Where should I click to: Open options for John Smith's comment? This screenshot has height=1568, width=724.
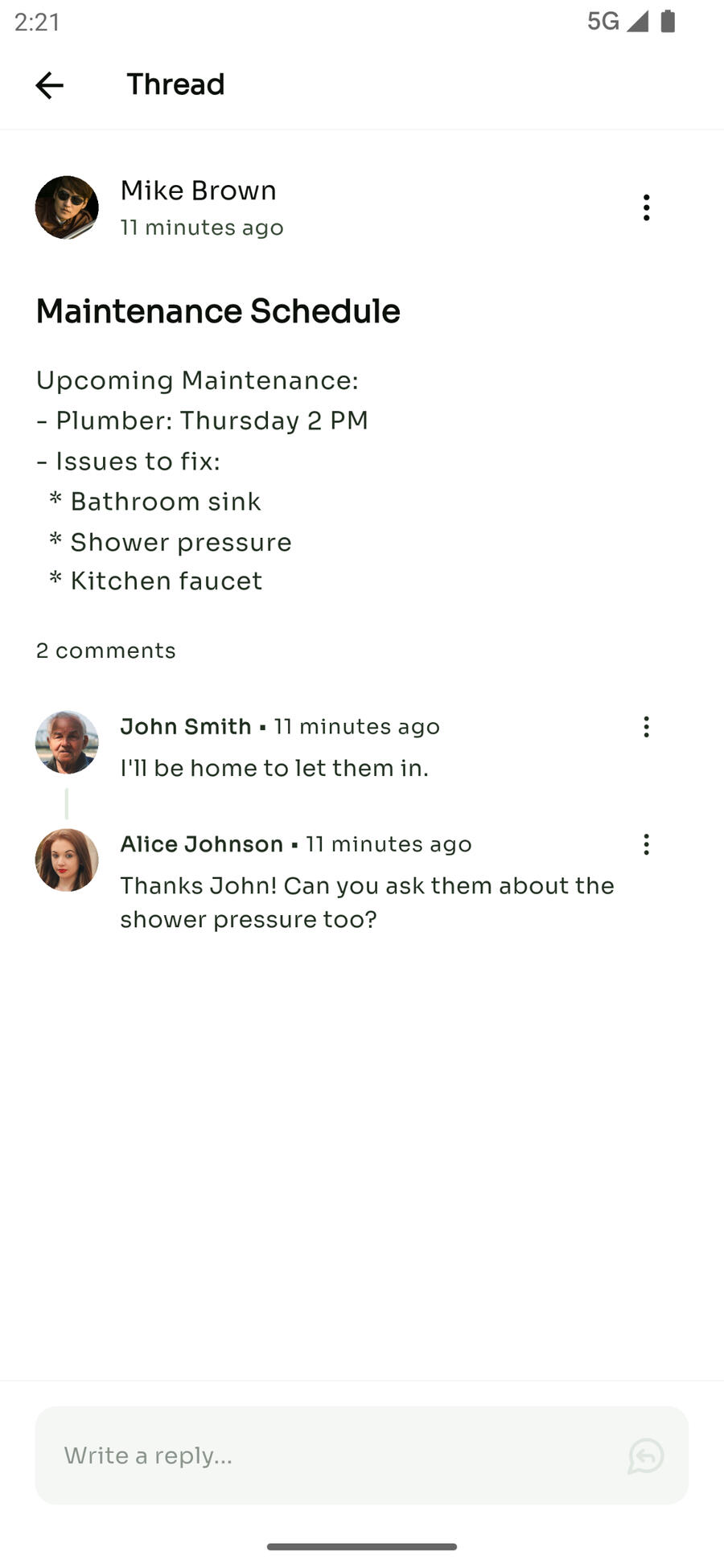coord(646,727)
